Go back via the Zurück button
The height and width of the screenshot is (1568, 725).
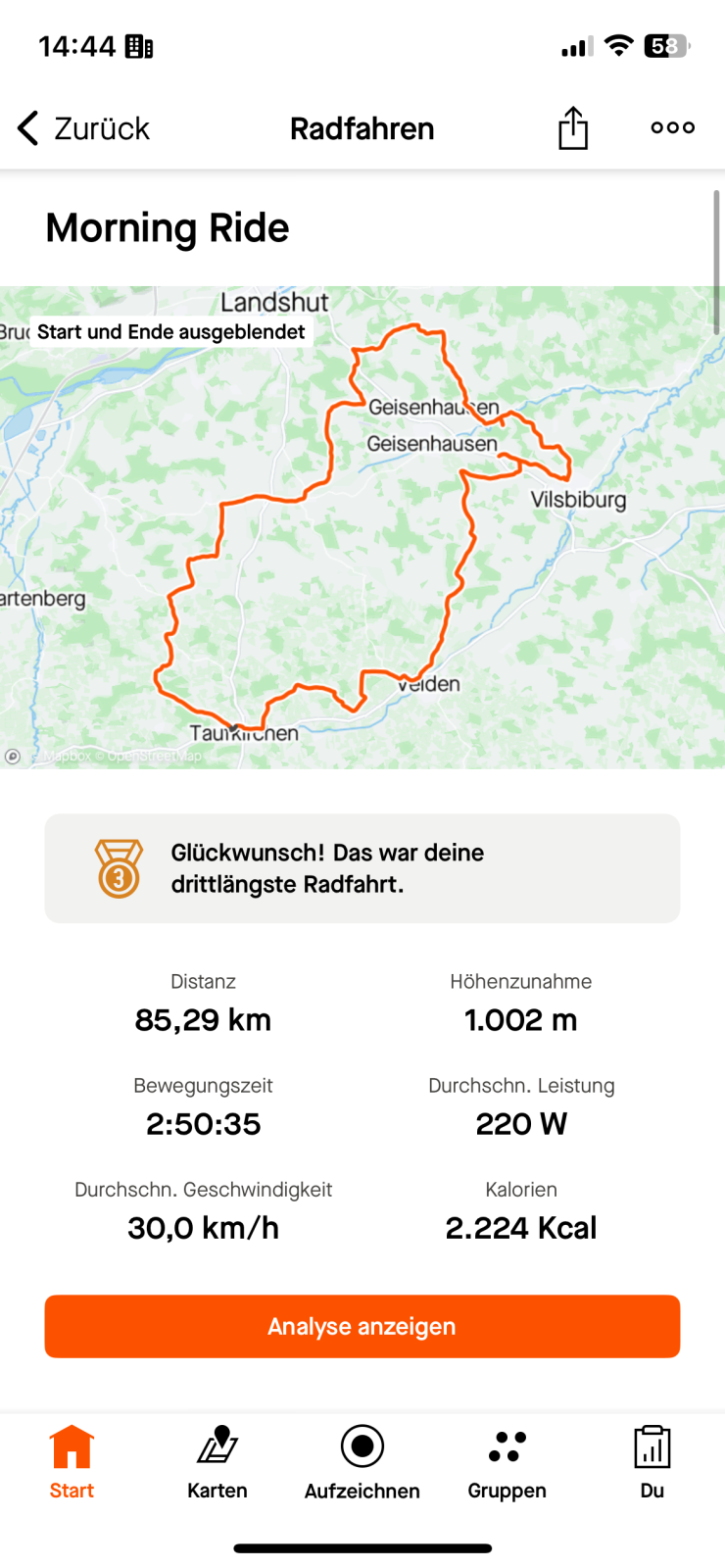(x=83, y=128)
